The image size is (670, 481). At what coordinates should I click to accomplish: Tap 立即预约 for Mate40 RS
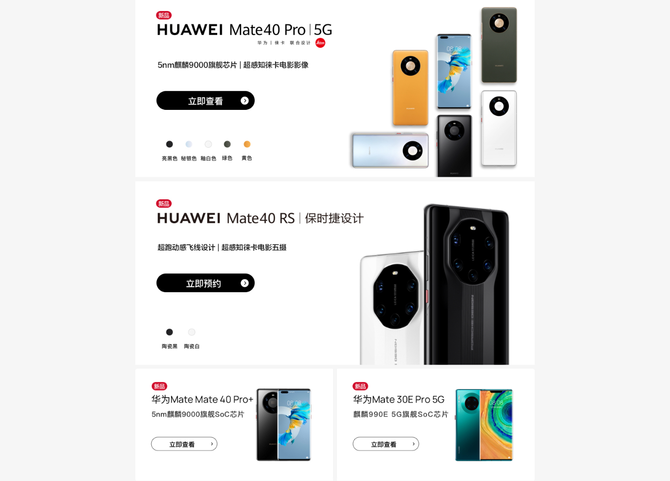[x=205, y=284]
